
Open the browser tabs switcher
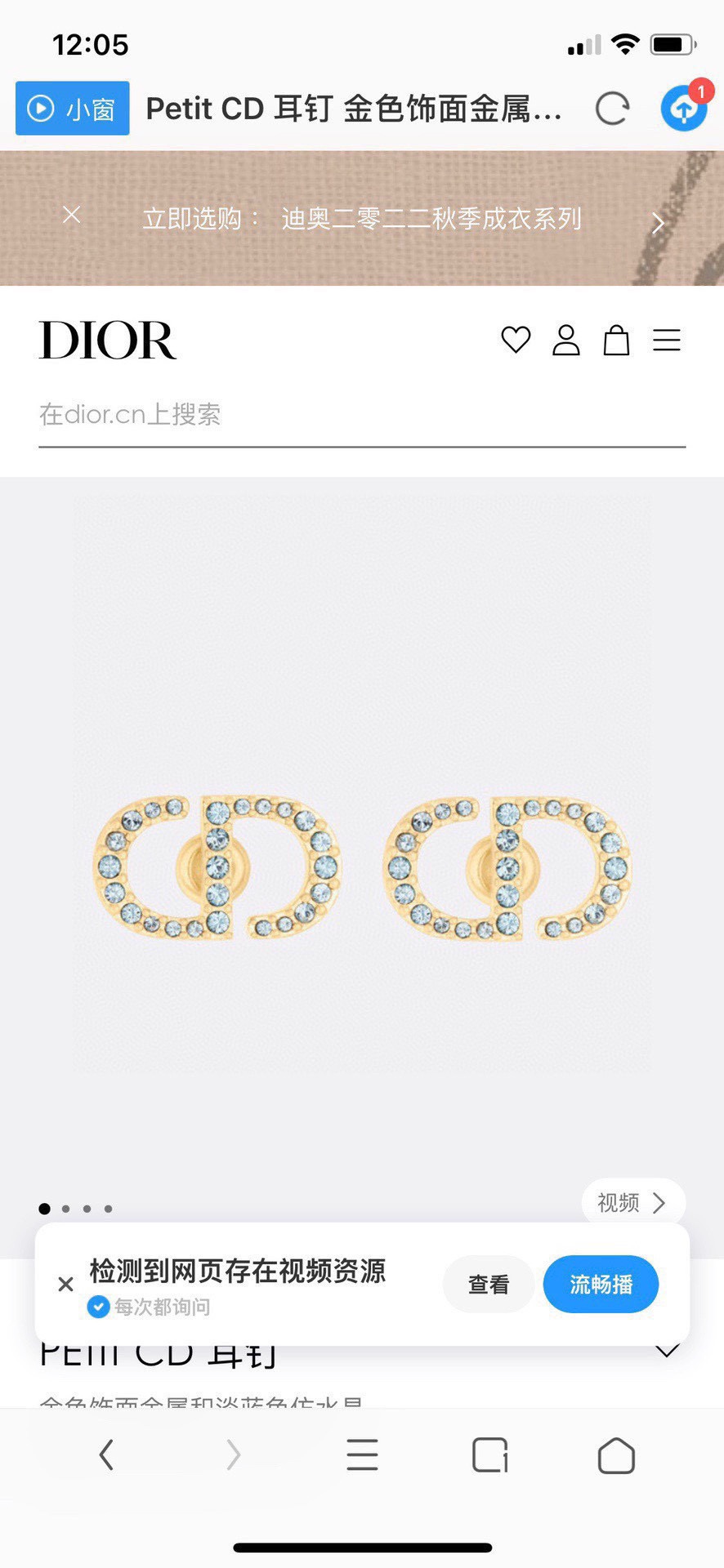tap(489, 1454)
